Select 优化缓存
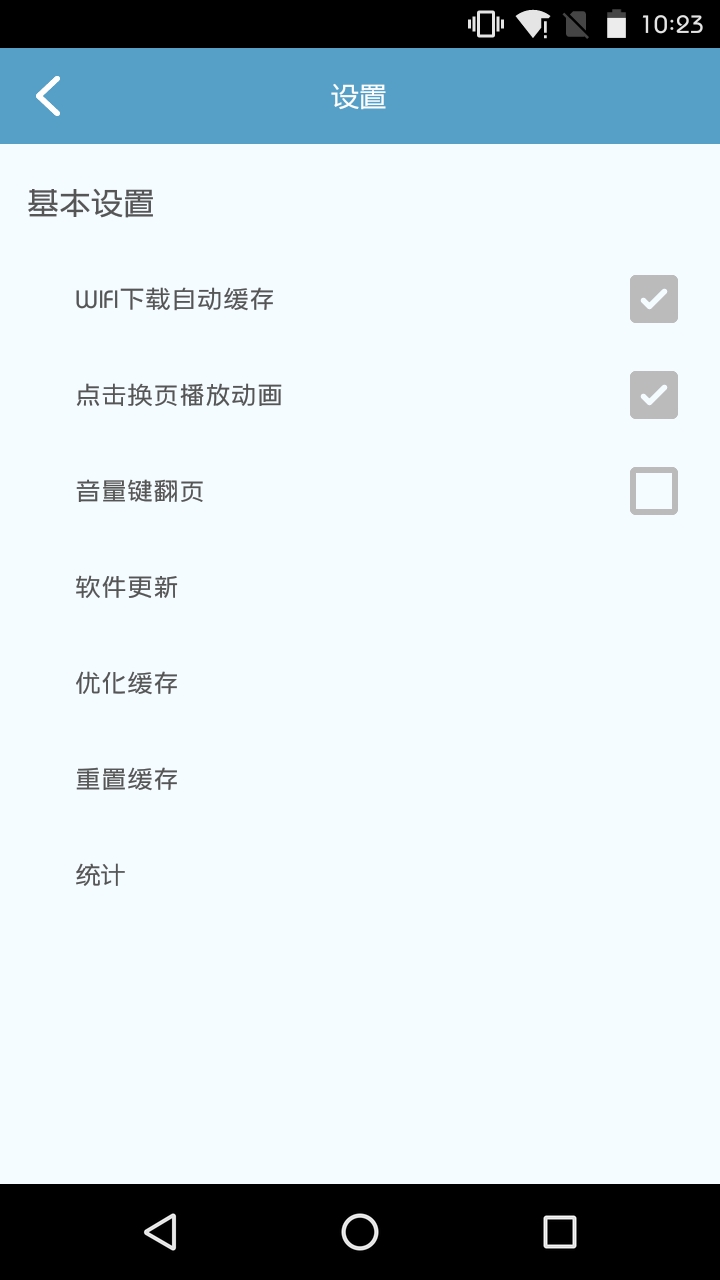The width and height of the screenshot is (720, 1280). [x=360, y=683]
